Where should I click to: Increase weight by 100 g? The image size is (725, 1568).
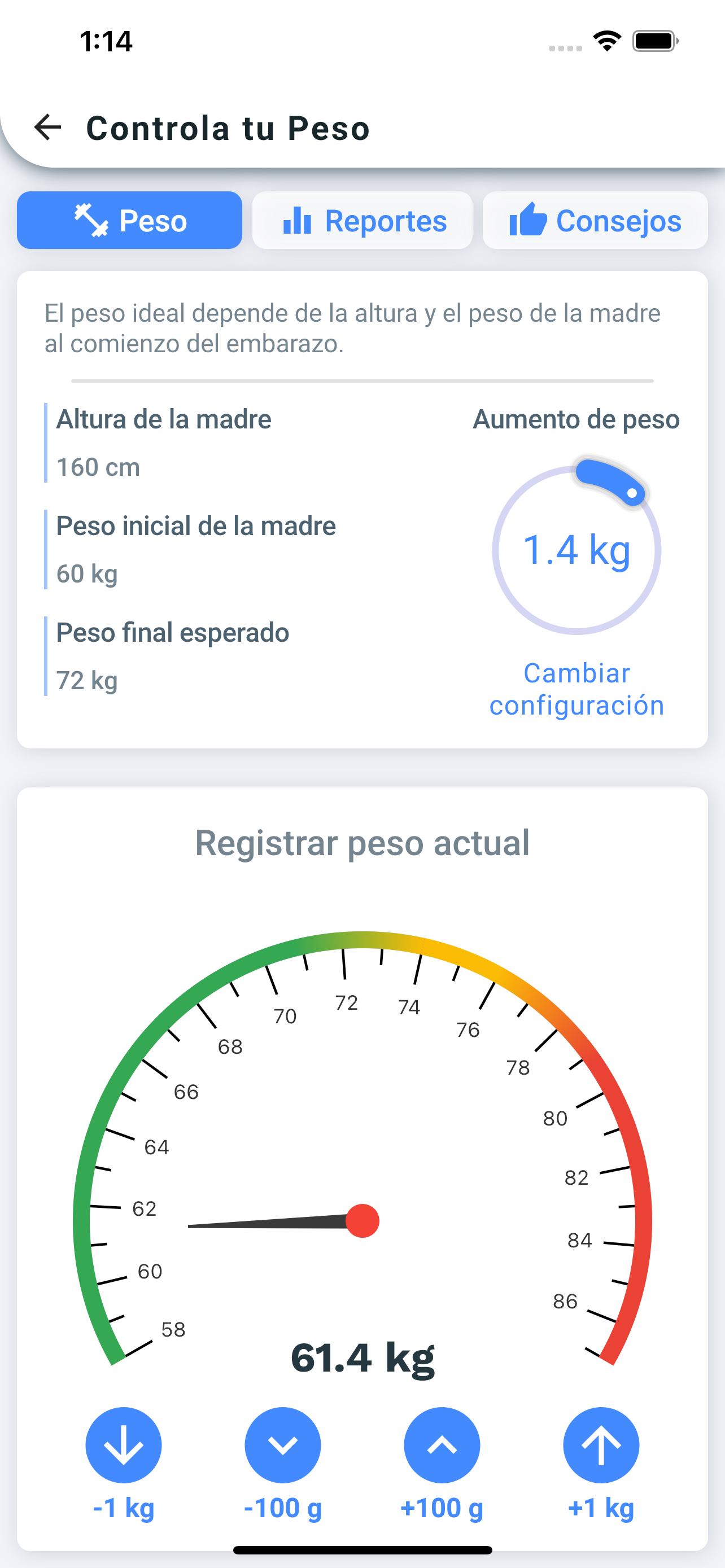[442, 1445]
